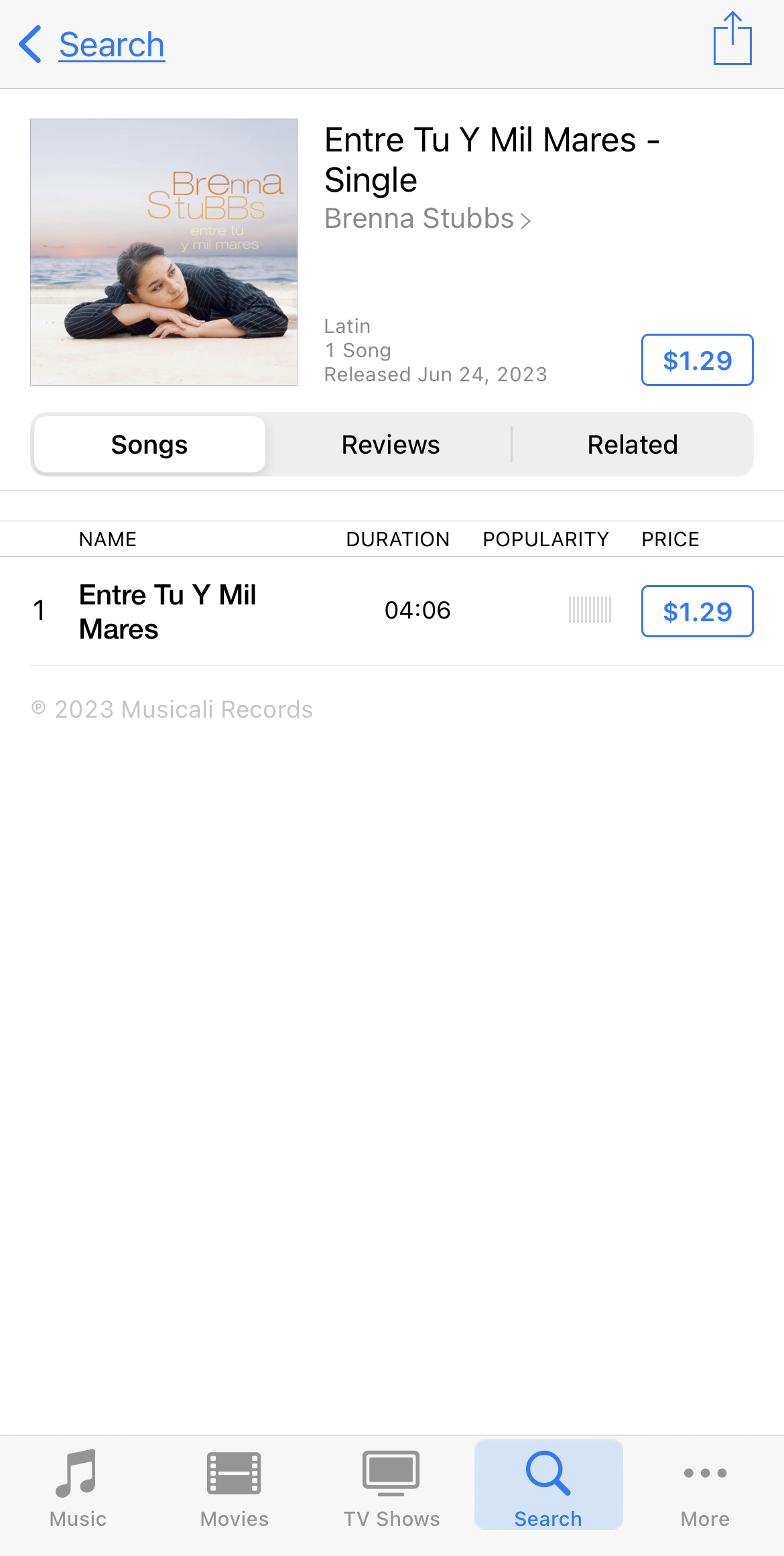Switch to the Reviews segment
Viewport: 784px width, 1556px height.
click(x=391, y=445)
